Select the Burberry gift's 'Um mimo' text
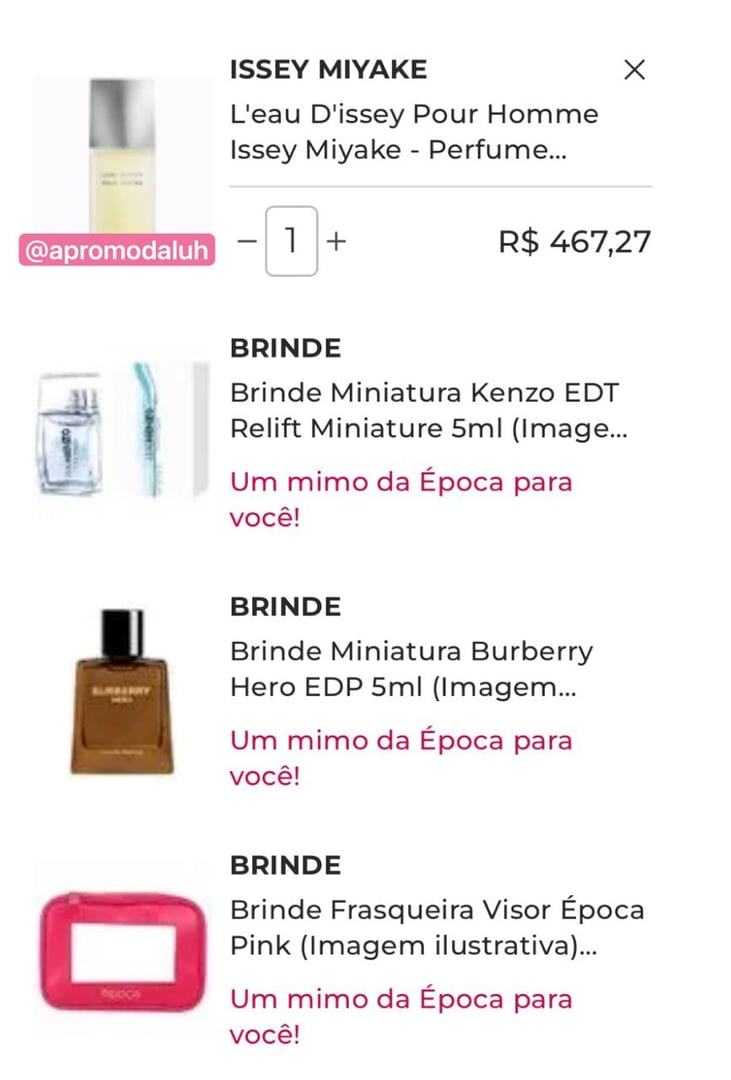 click(x=401, y=757)
